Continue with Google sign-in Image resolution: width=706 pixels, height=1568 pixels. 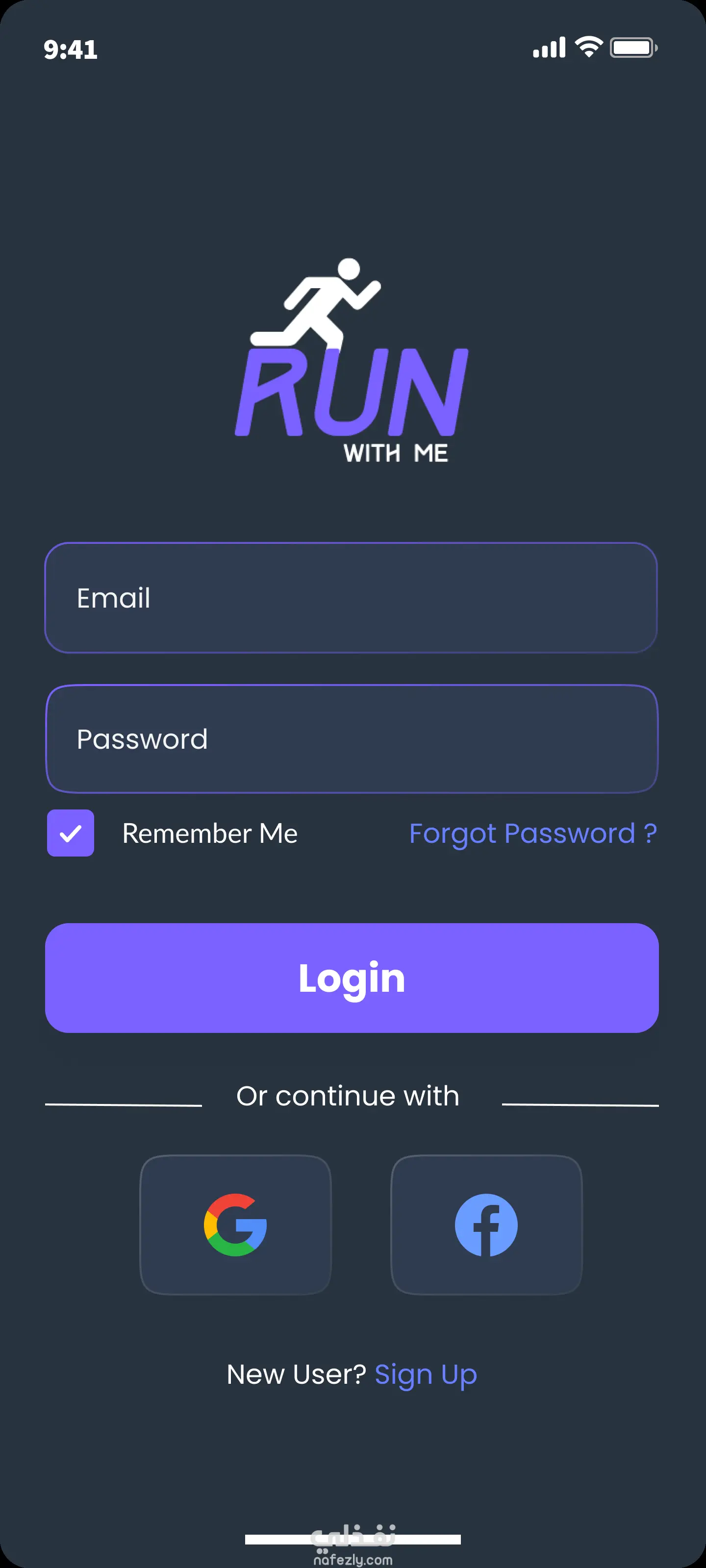click(x=235, y=1225)
